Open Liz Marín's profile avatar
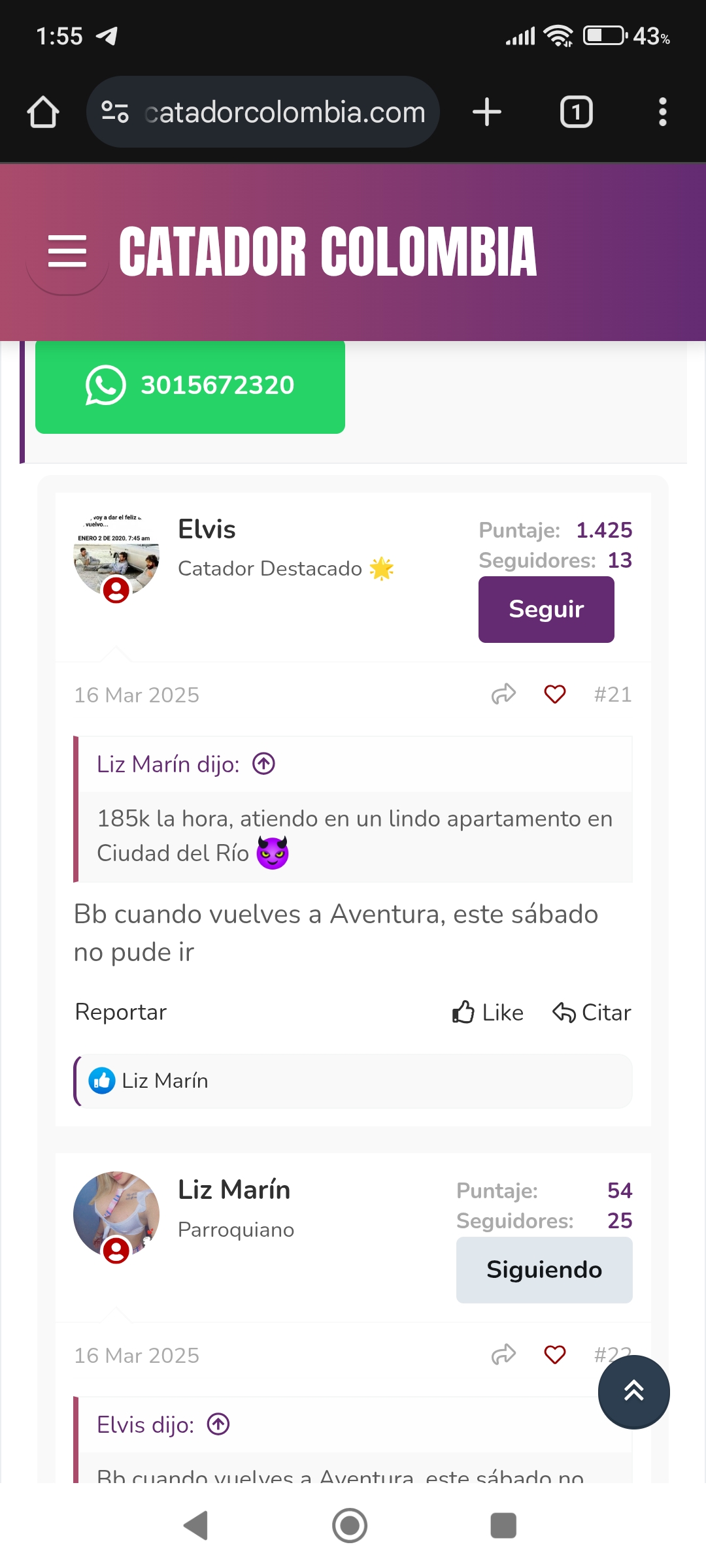The image size is (706, 1568). point(116,1215)
